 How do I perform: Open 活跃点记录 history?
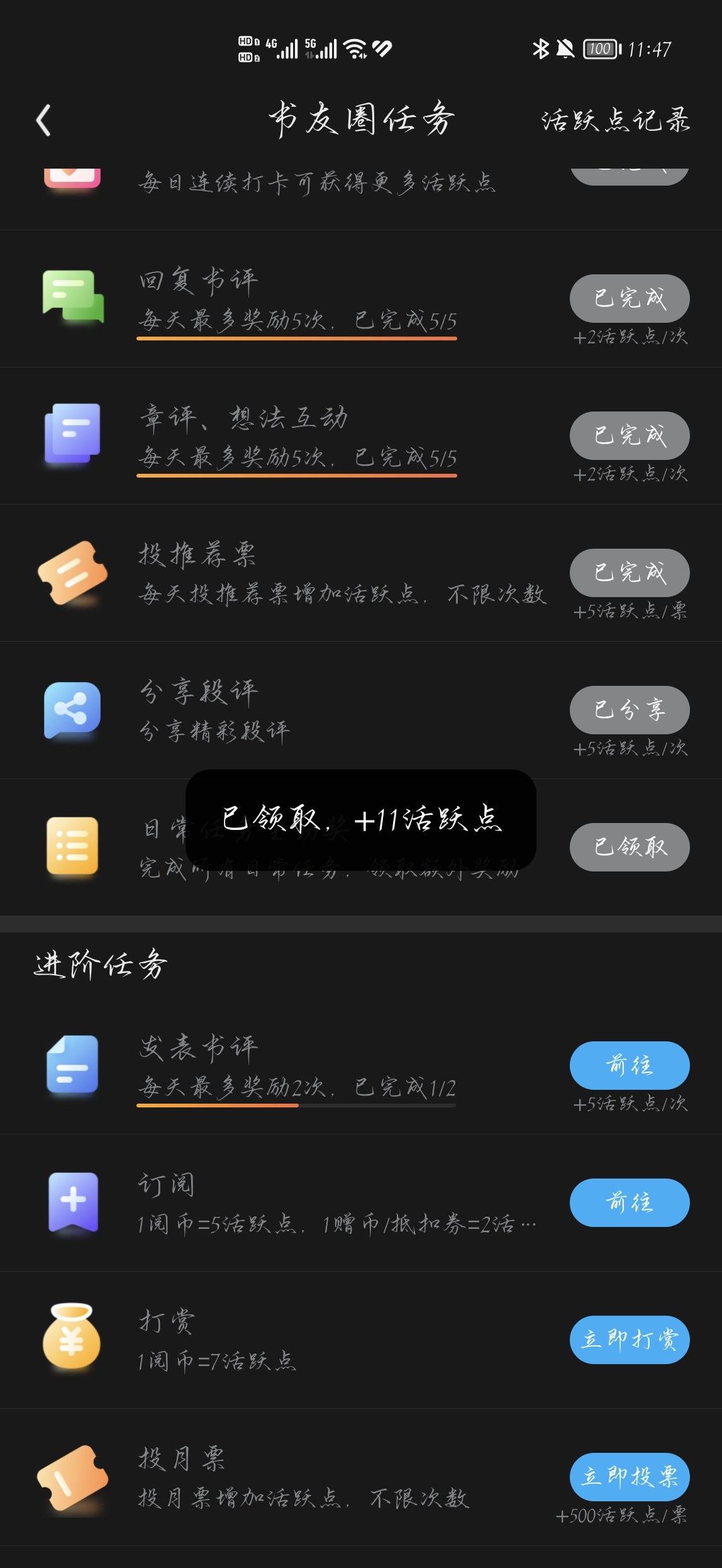tap(616, 120)
